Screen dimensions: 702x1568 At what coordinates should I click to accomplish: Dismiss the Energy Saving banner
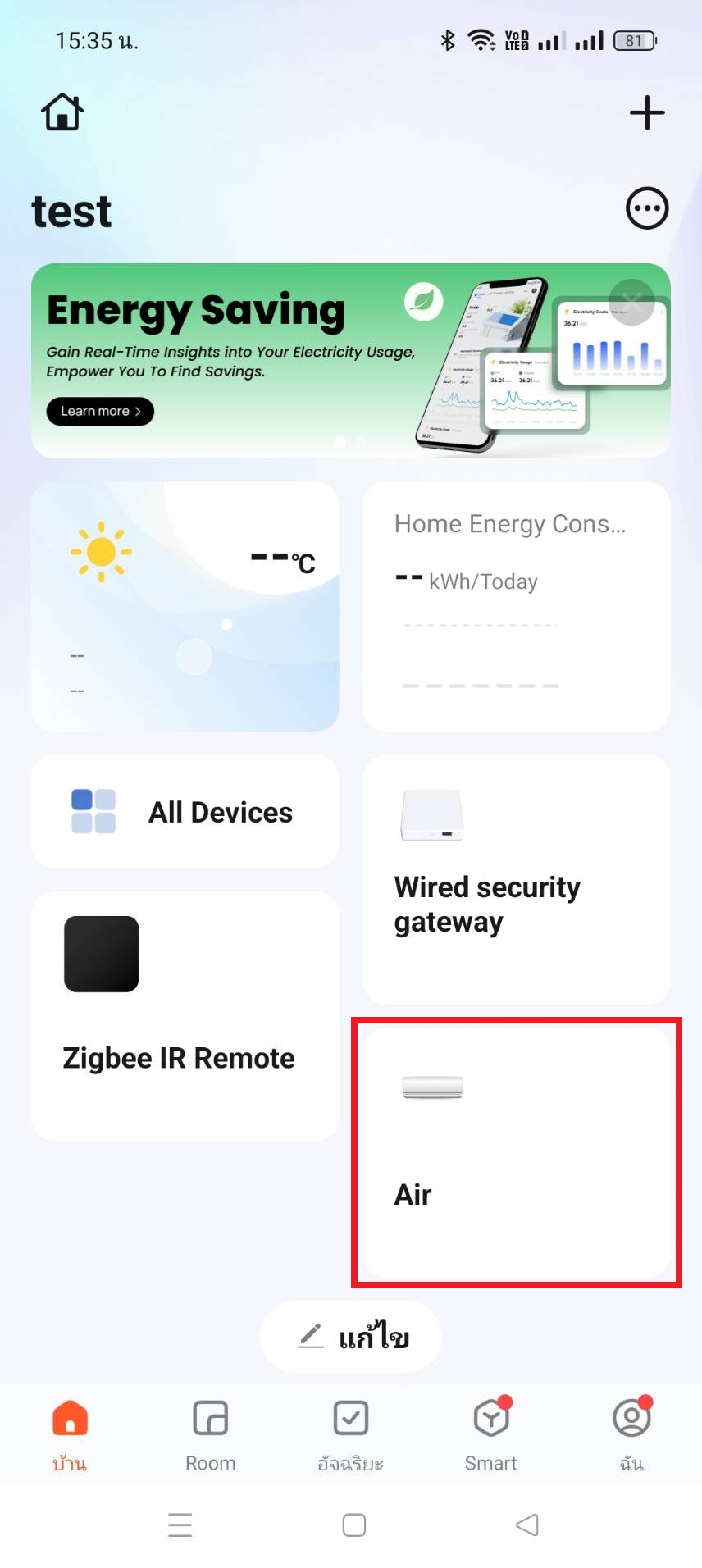(x=631, y=302)
